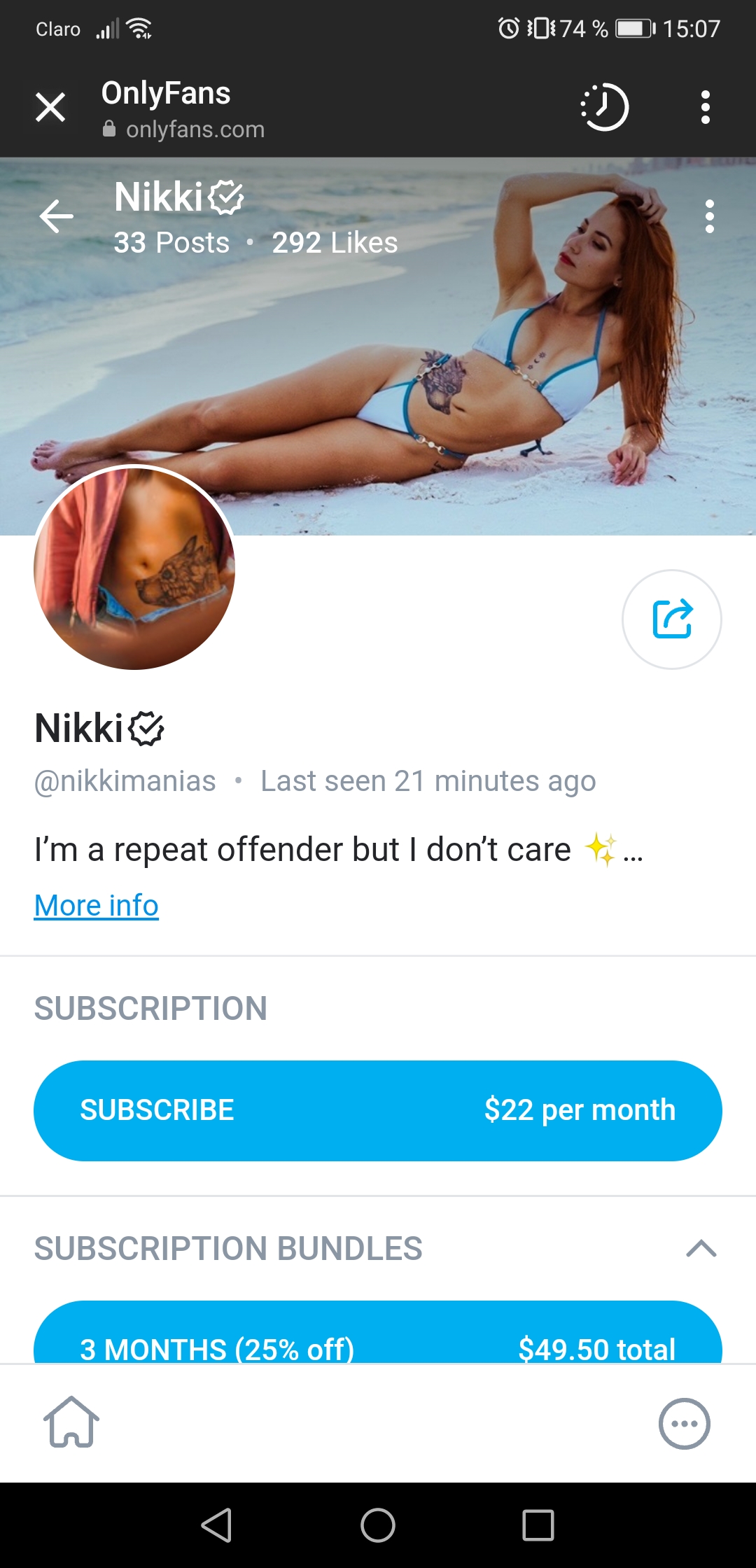Open the recent apps view
The width and height of the screenshot is (756, 1568).
538,1525
